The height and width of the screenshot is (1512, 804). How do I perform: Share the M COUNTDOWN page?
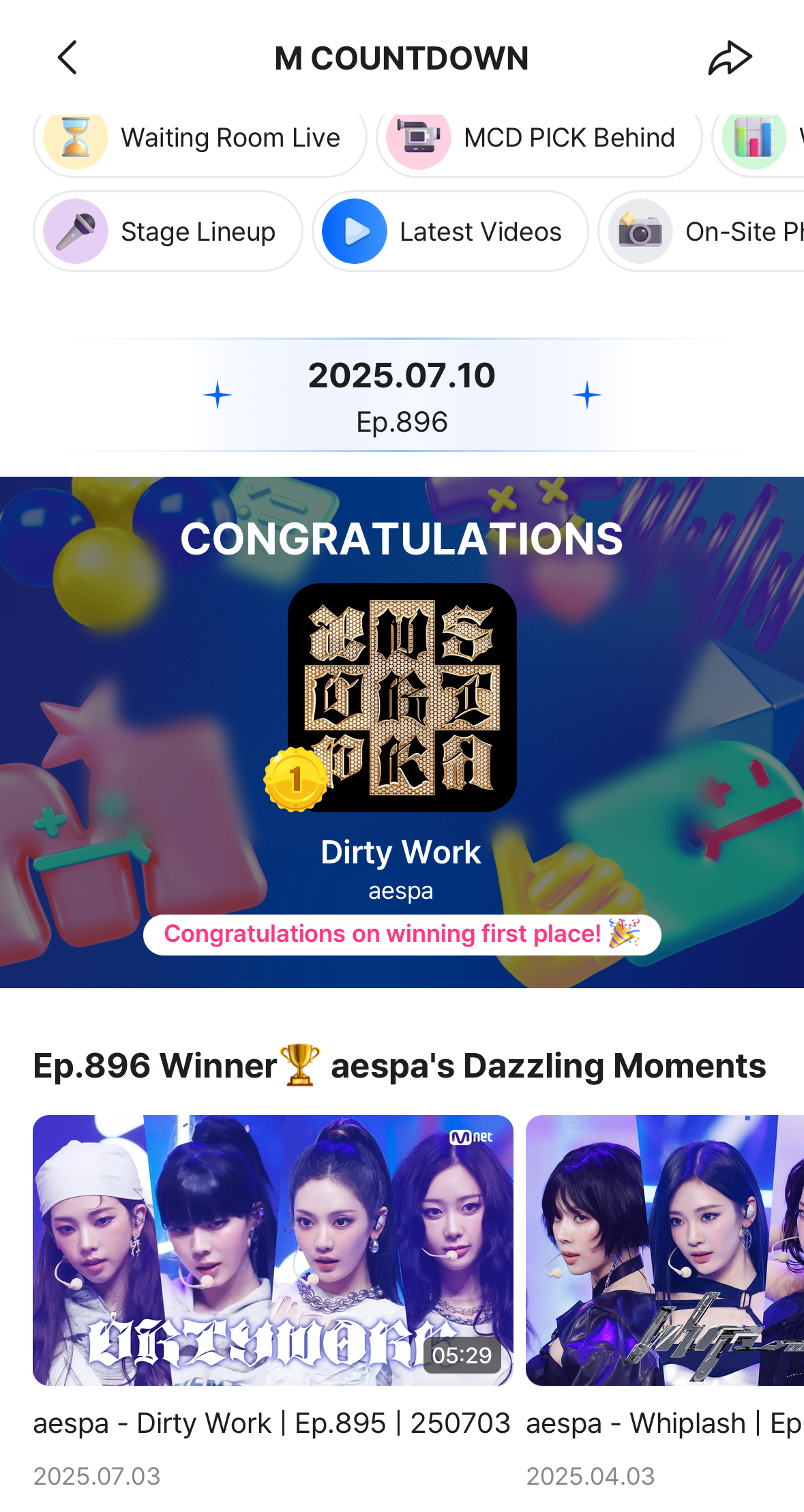pos(729,58)
